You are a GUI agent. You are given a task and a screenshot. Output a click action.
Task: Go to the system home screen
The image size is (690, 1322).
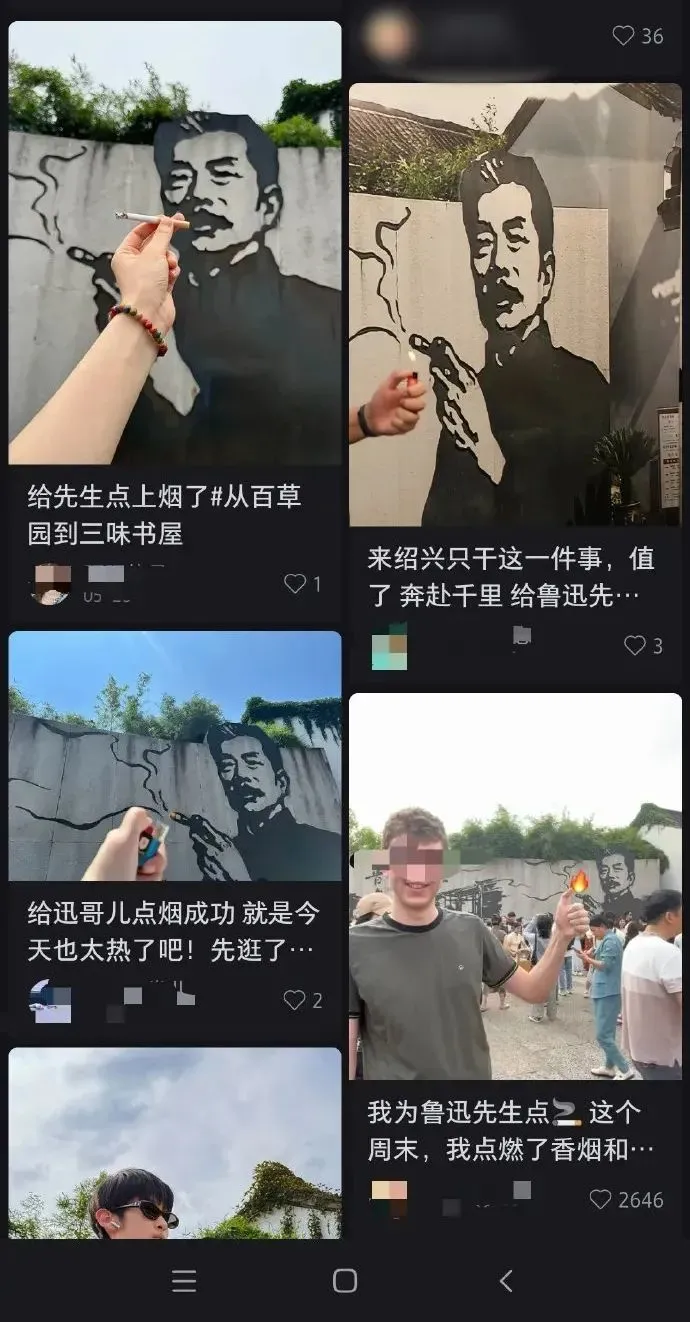click(x=345, y=1281)
